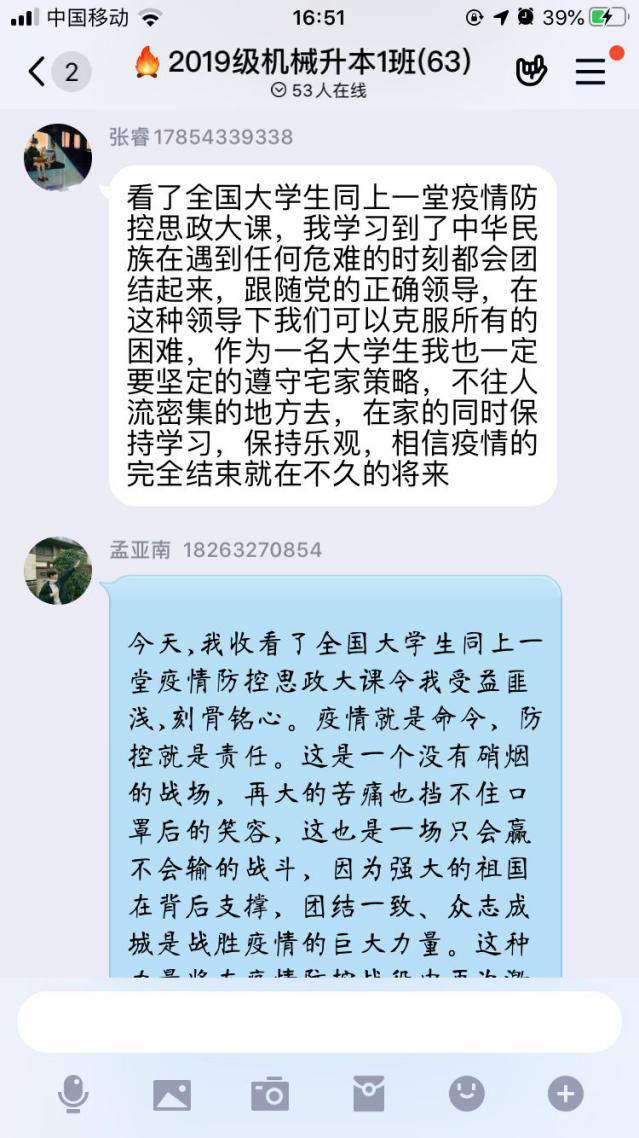639x1138 pixels.
Task: Open the photo gallery picker
Action: (171, 1094)
